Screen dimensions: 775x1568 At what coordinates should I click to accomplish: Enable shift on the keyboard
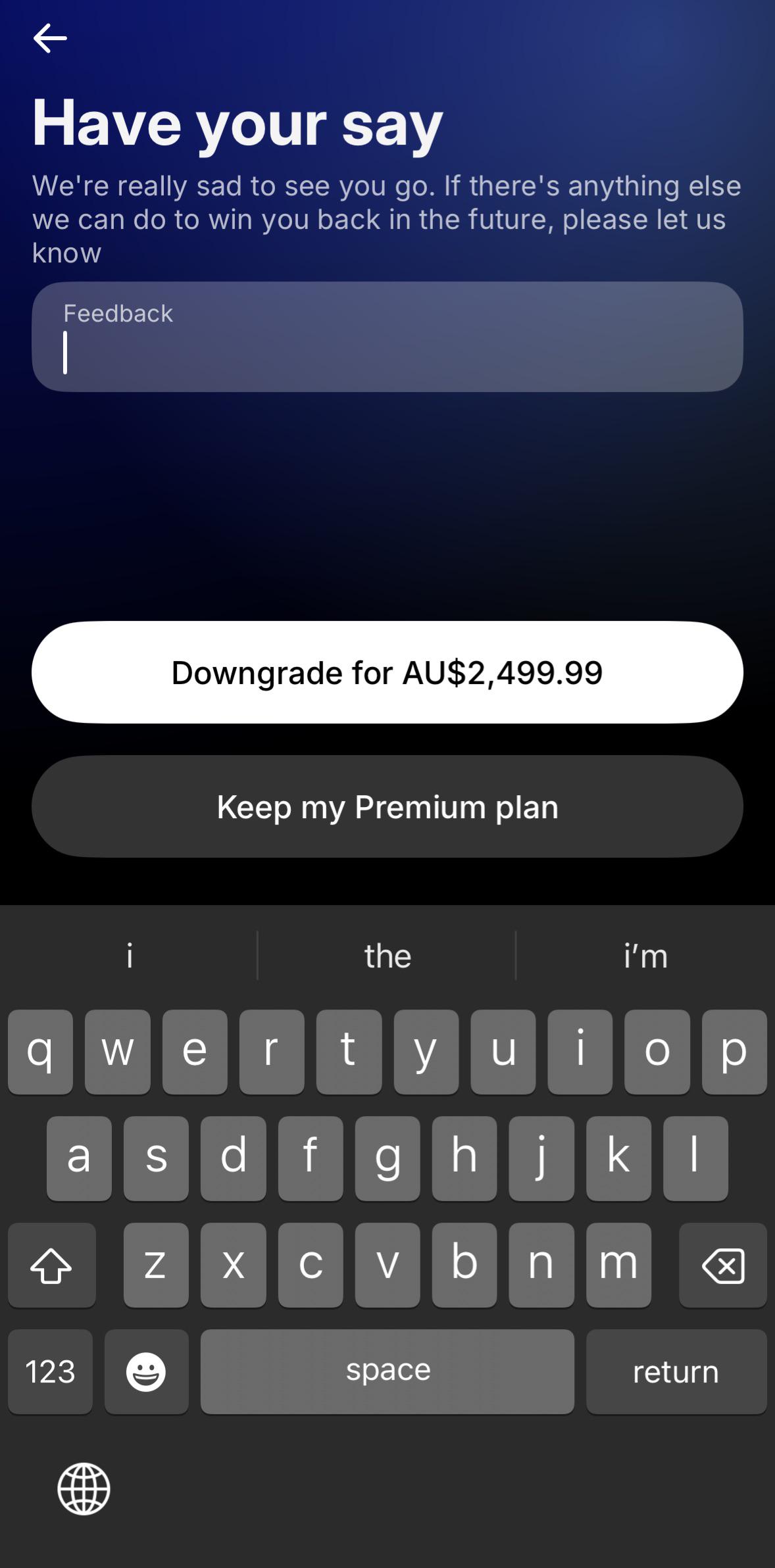click(x=51, y=1265)
